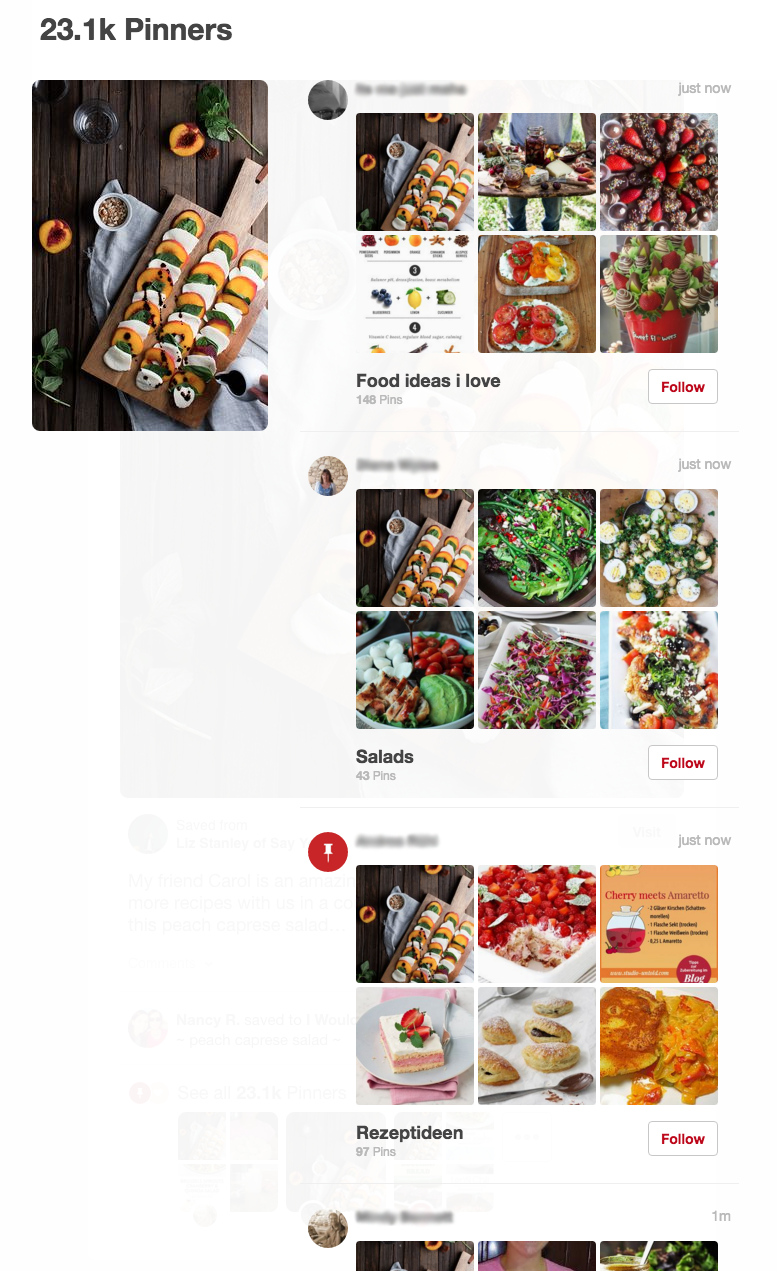This screenshot has height=1271, width=777.
Task: View profile avatar above Salads board
Action: [328, 476]
